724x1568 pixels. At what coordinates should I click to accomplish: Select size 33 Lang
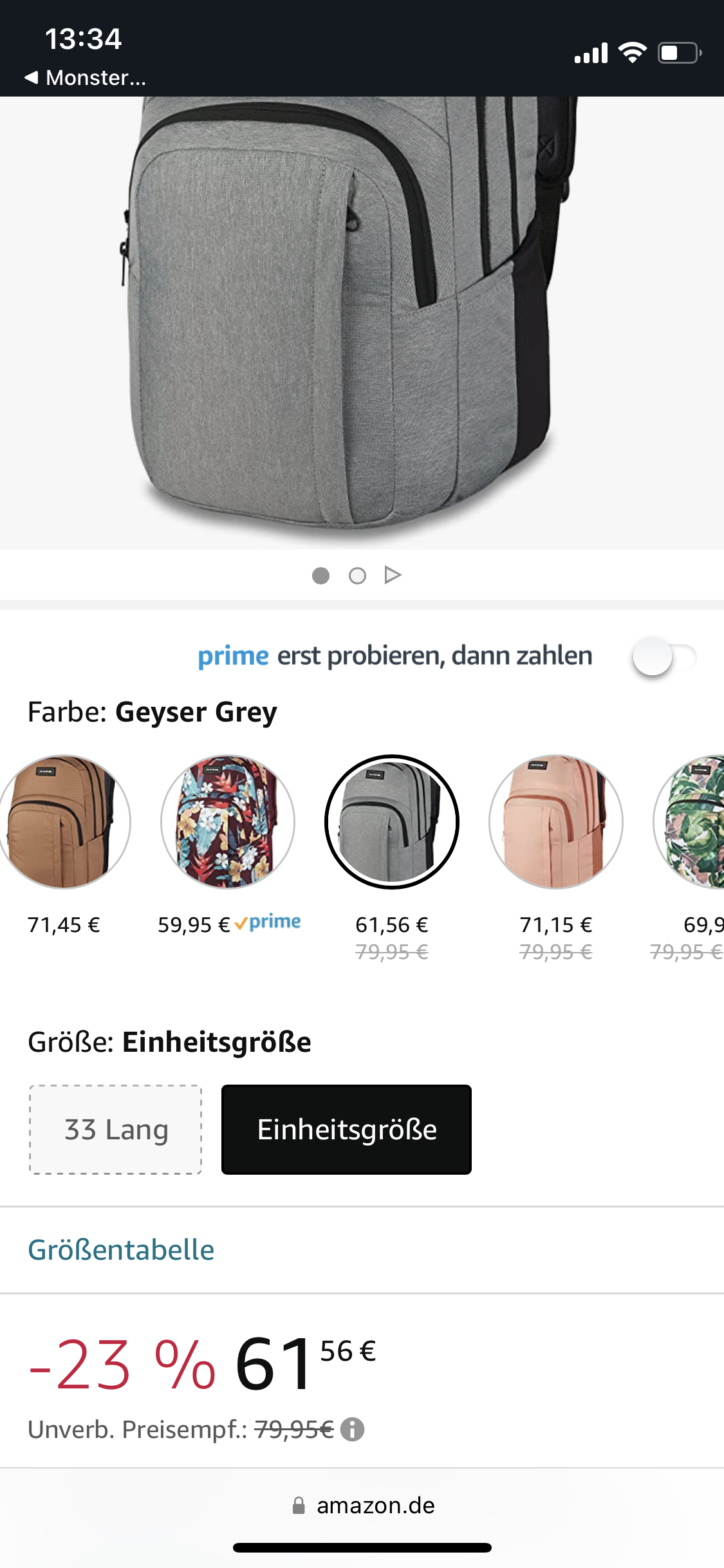[x=116, y=1130]
